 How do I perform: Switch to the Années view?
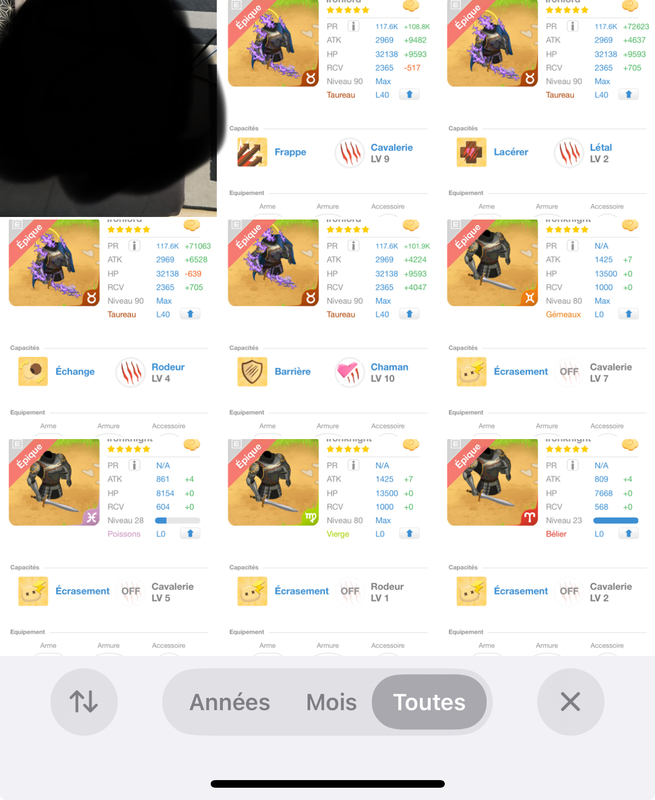coord(230,702)
